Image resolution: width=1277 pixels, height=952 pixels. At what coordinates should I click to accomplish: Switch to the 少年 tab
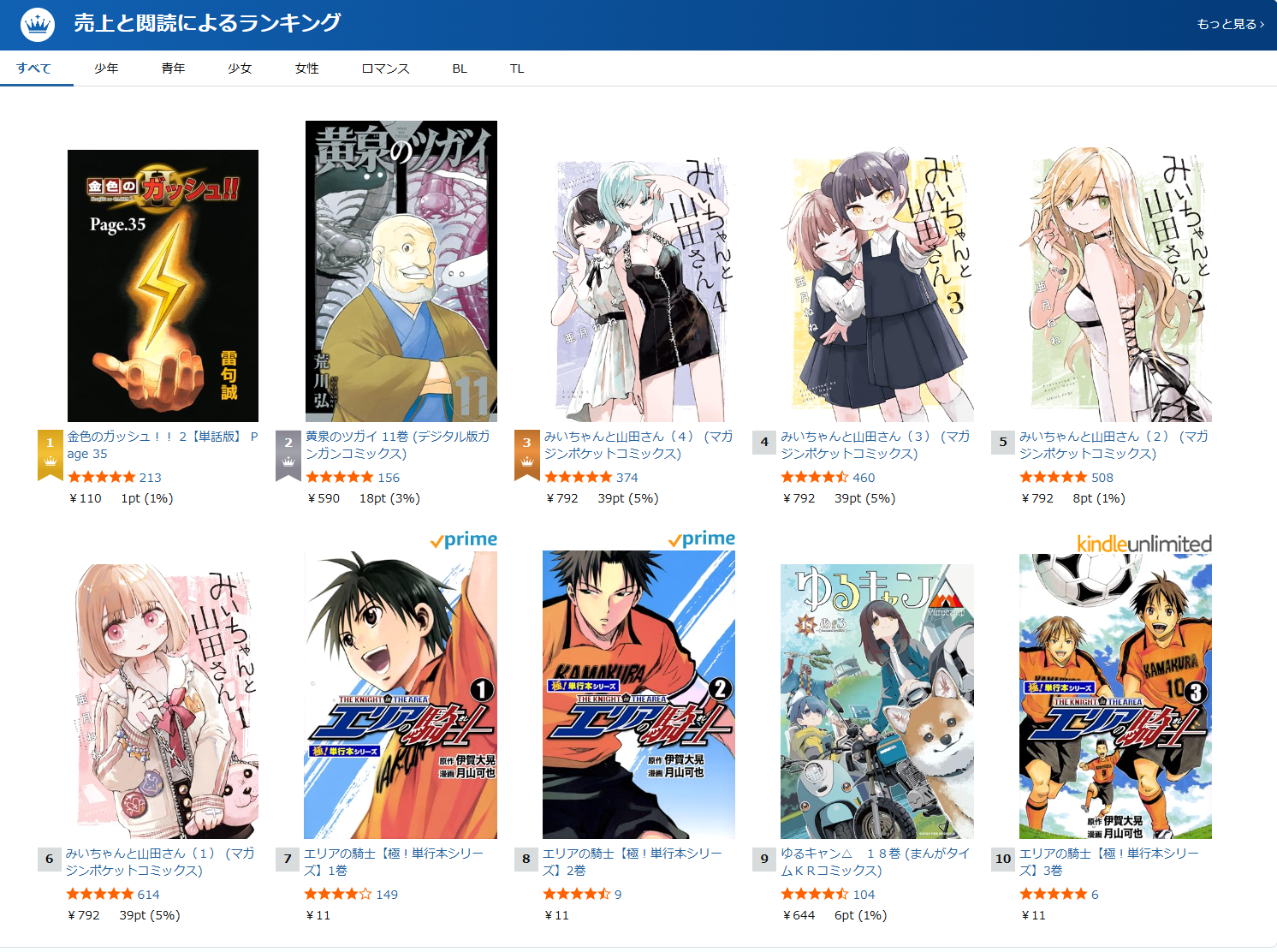[106, 68]
